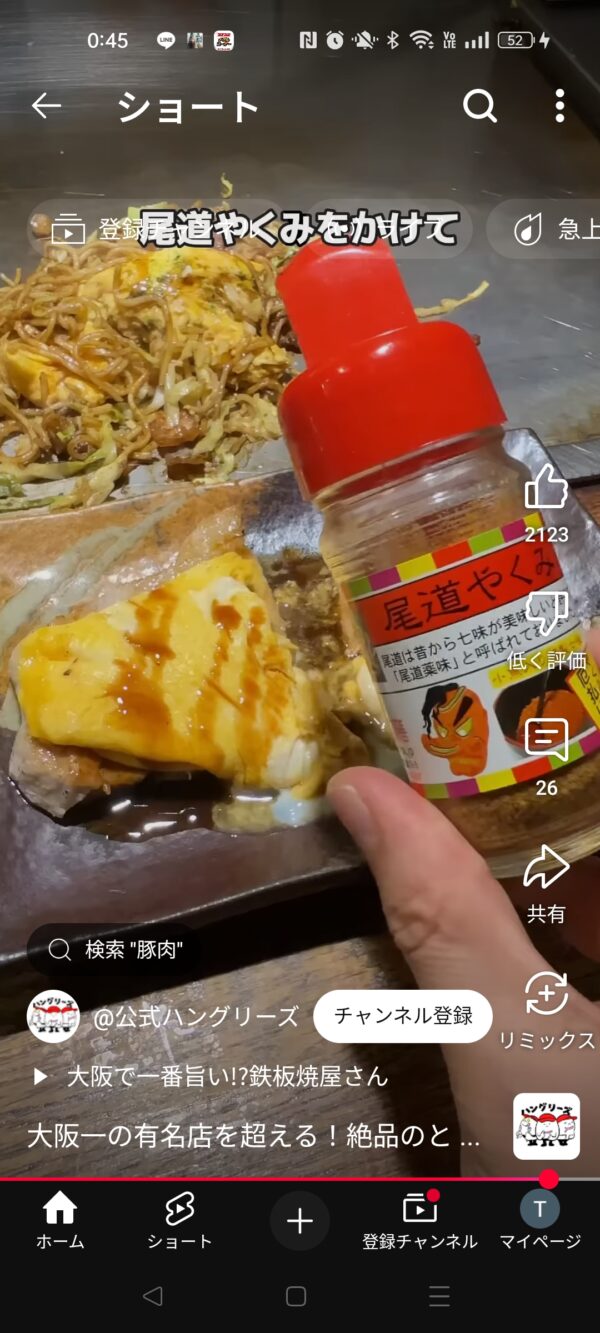Tap the system back navigation button
This screenshot has width=600, height=1333.
[x=152, y=1296]
